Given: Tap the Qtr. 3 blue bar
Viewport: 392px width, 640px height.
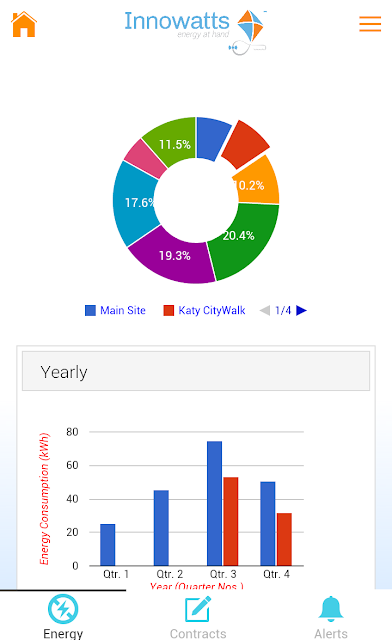Looking at the screenshot, I should coord(214,503).
